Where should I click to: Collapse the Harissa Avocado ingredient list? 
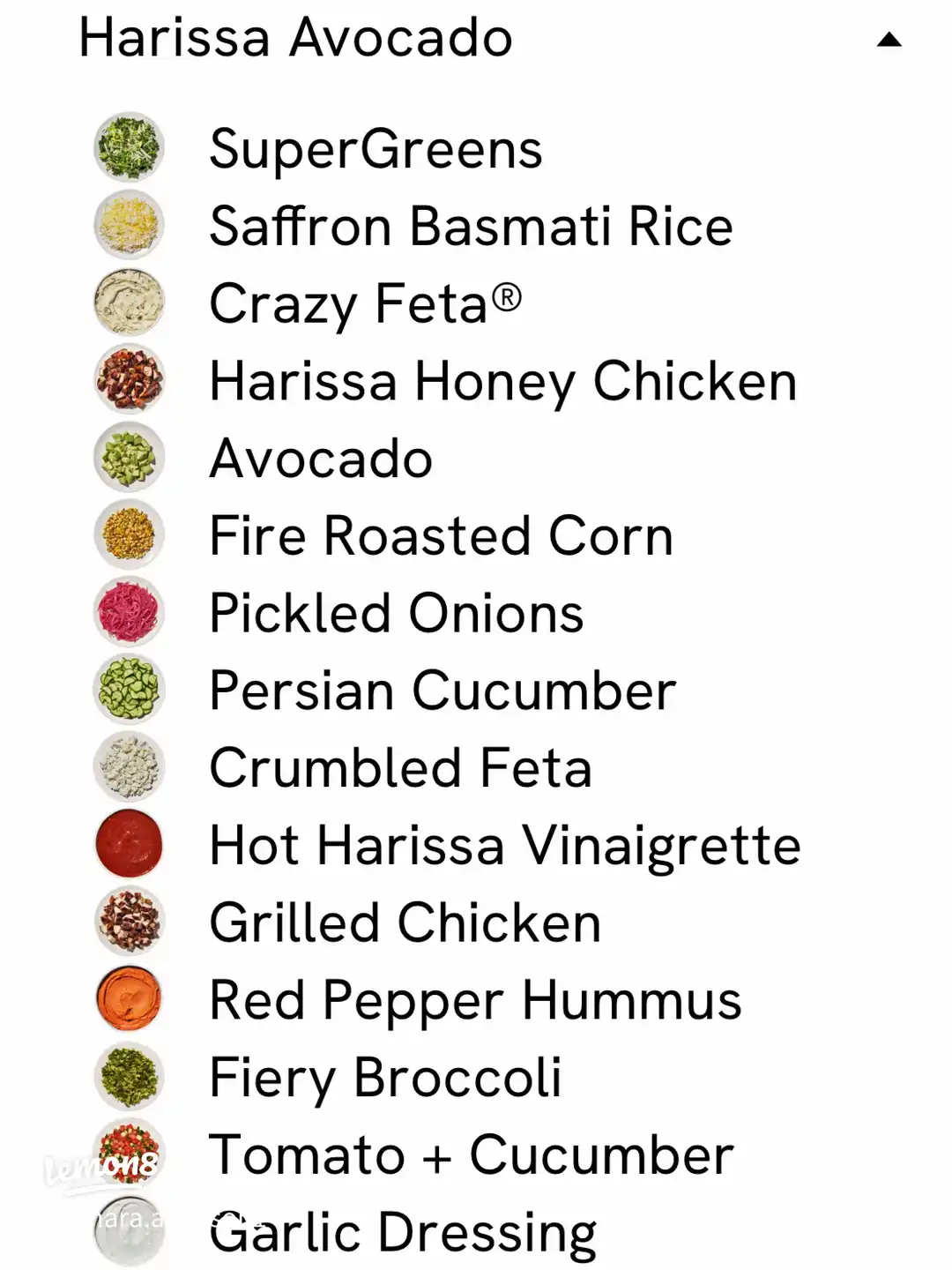point(889,40)
